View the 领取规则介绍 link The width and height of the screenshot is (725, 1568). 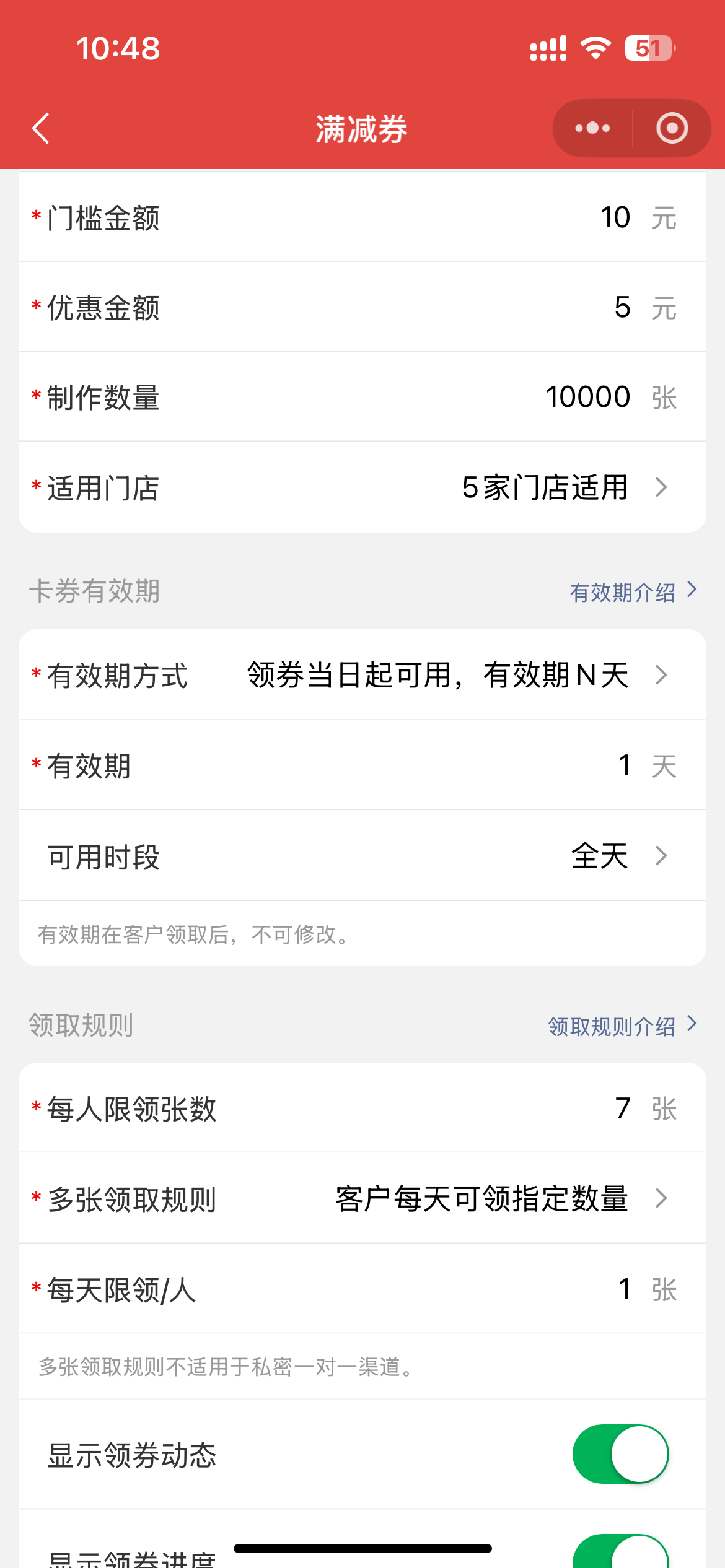pyautogui.click(x=622, y=1026)
